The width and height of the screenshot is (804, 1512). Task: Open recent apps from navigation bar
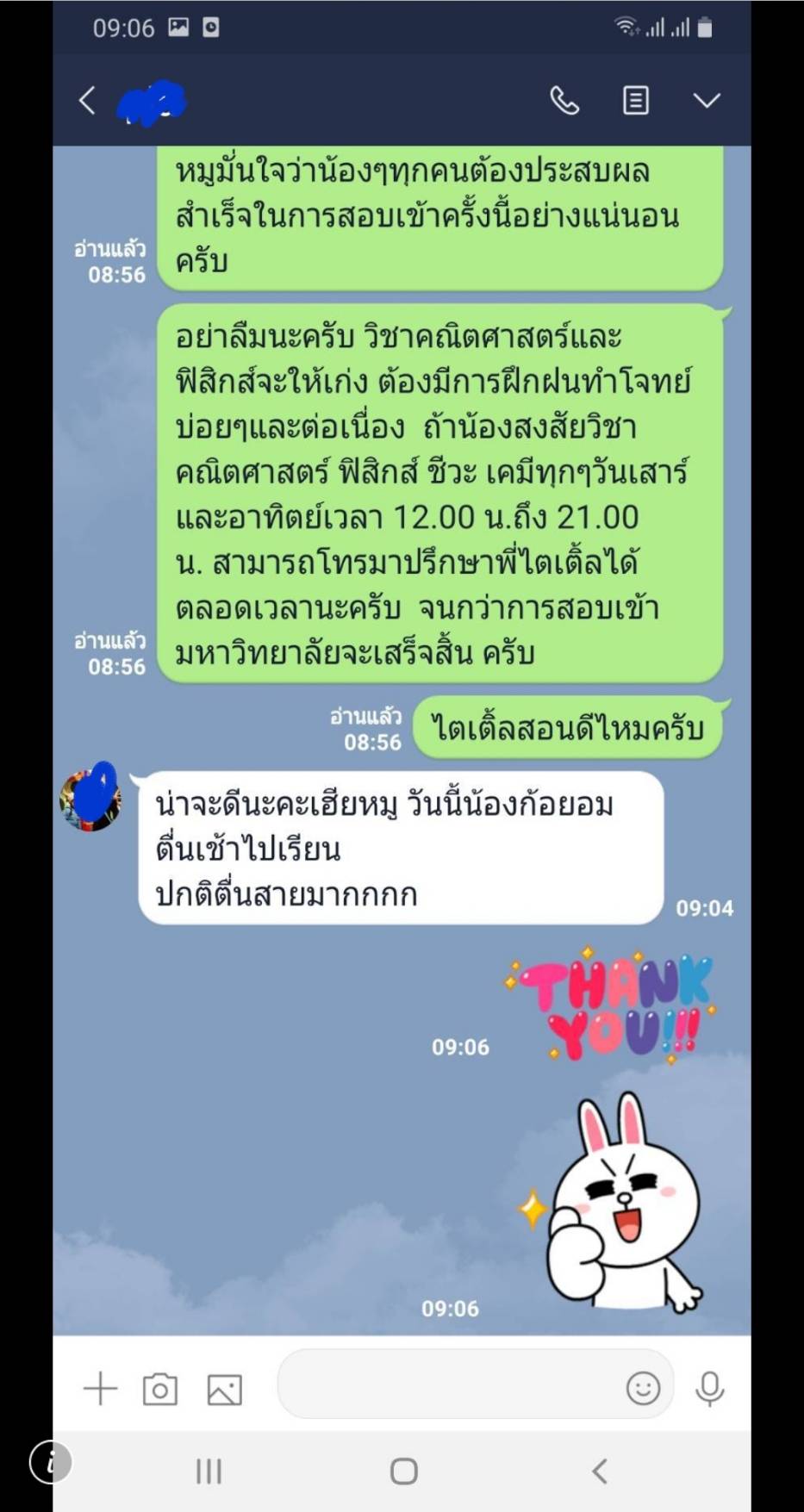(209, 1471)
